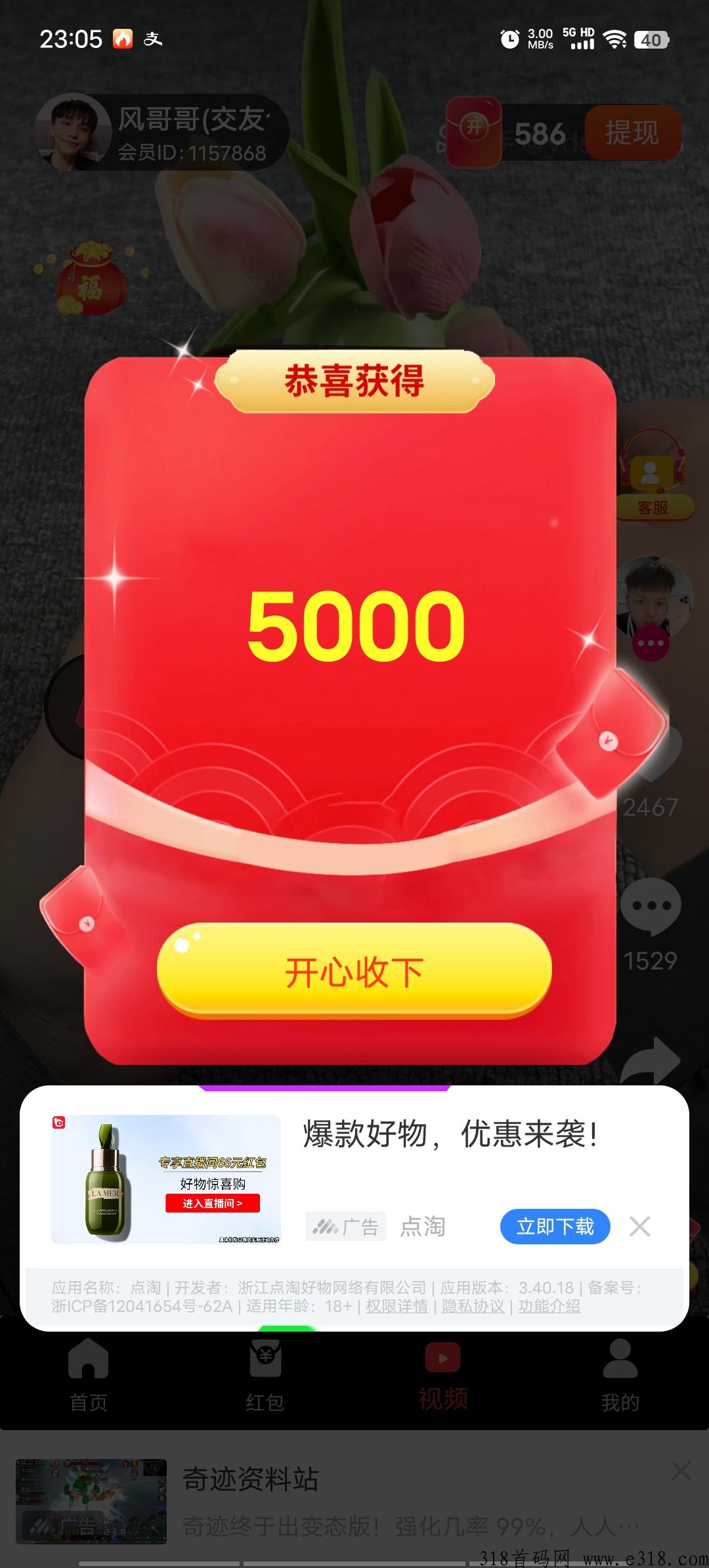Dismiss the 点淘 ad banner
The image size is (709, 1568).
[x=639, y=1226]
